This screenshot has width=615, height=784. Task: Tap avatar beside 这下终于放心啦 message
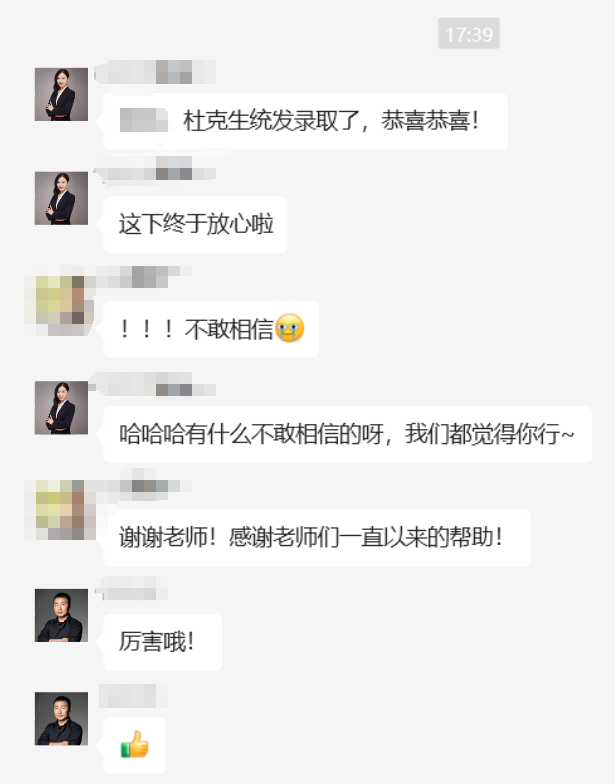click(61, 199)
